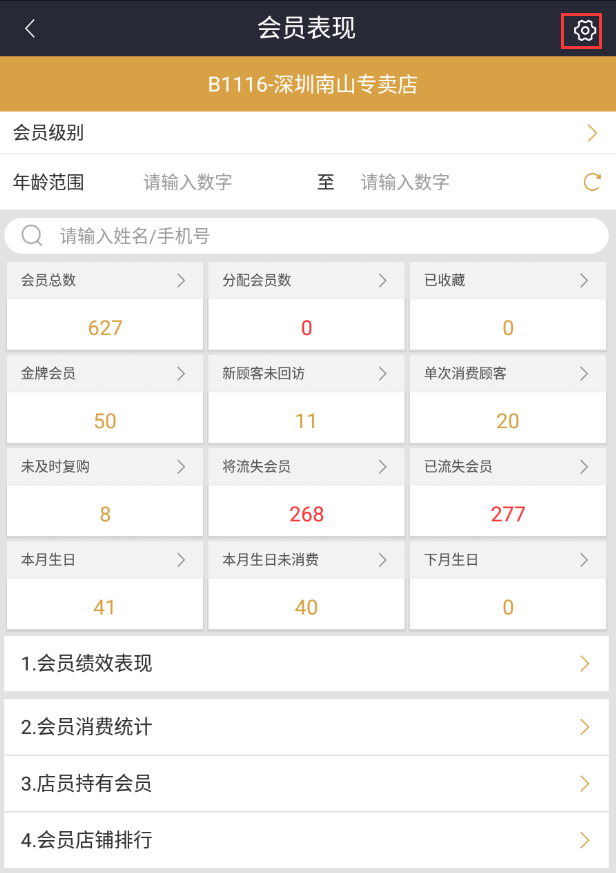Go back using the top-left arrow
Viewport: 616px width, 873px height.
coord(30,29)
